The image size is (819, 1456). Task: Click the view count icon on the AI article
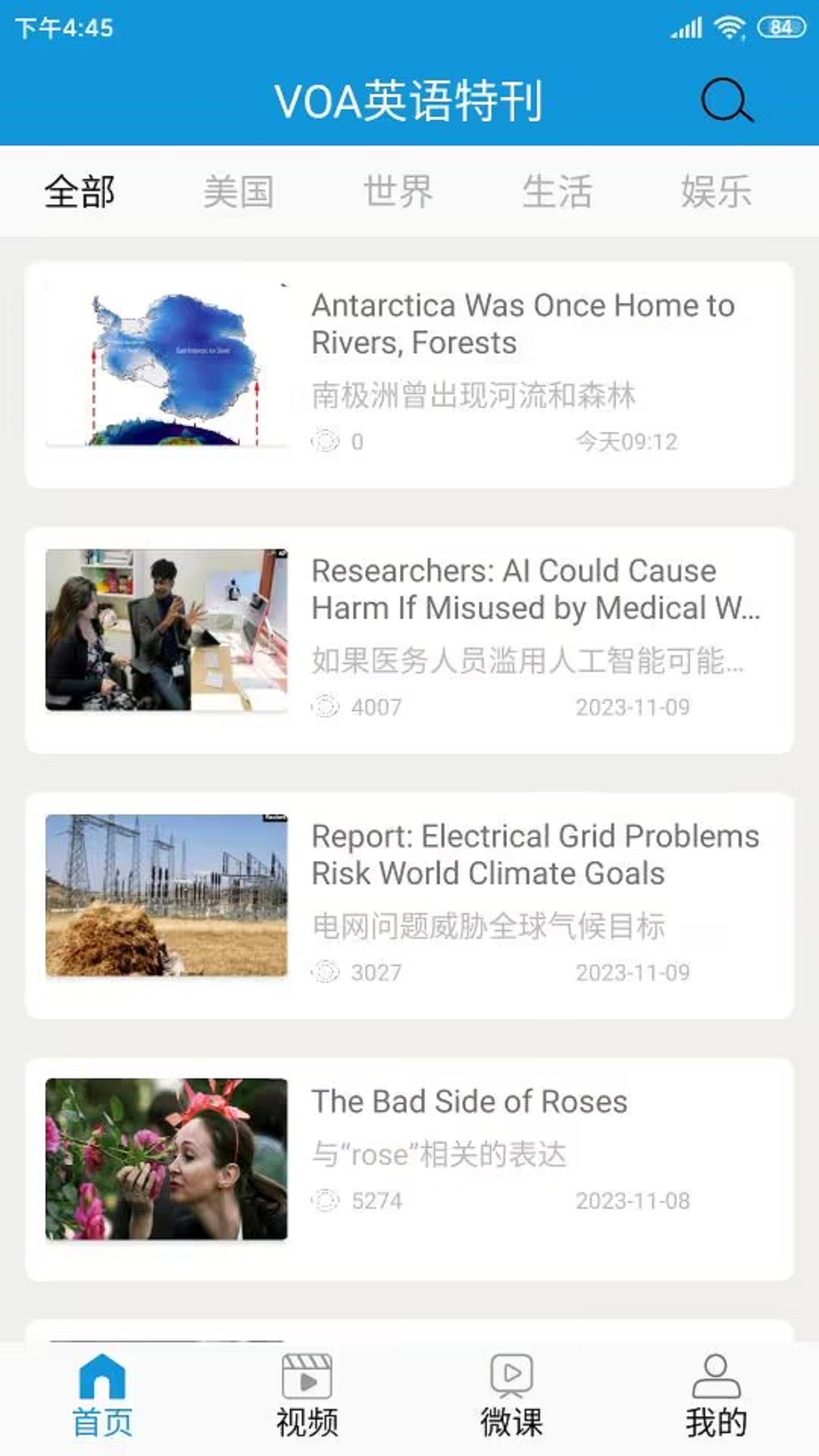pyautogui.click(x=328, y=706)
